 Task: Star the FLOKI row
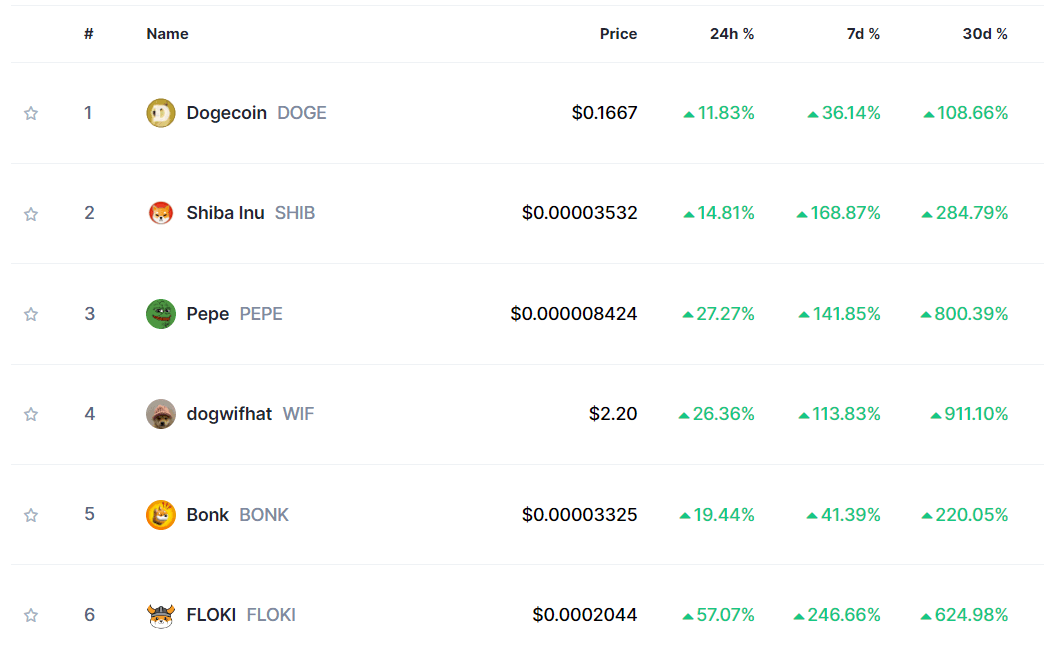(x=31, y=615)
